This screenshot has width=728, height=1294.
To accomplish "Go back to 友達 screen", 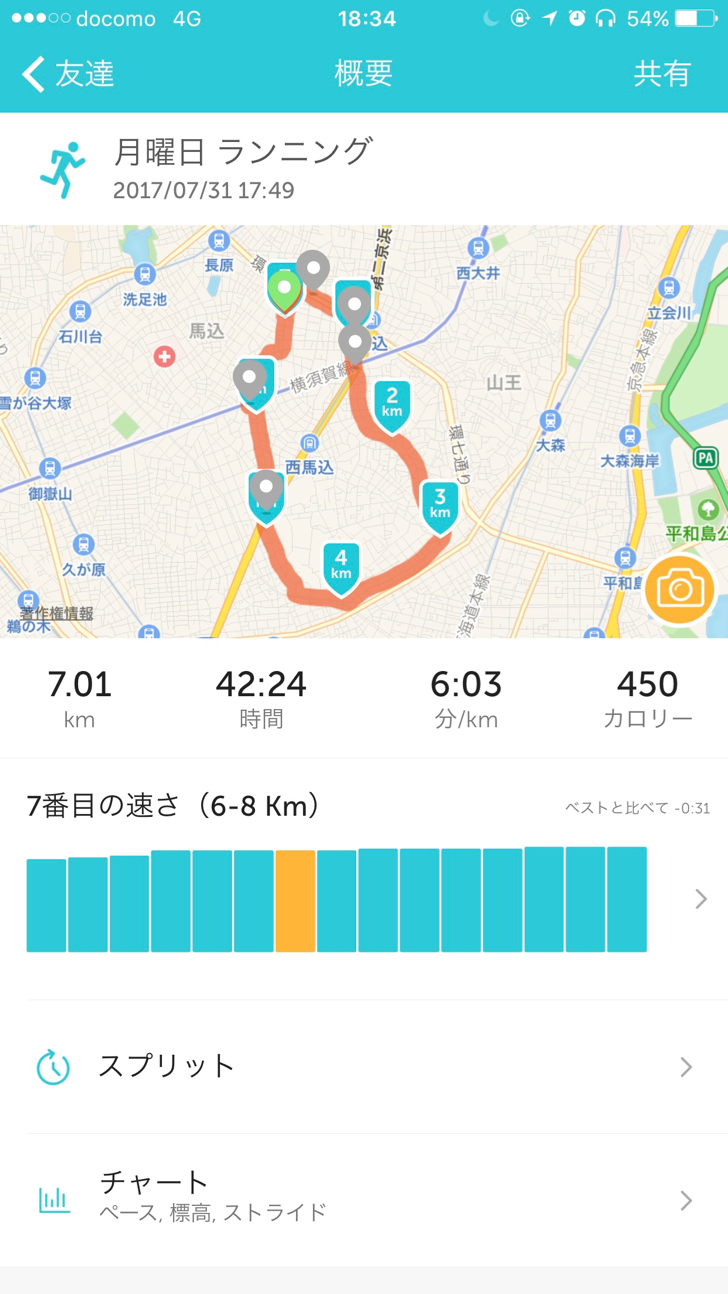I will (68, 74).
